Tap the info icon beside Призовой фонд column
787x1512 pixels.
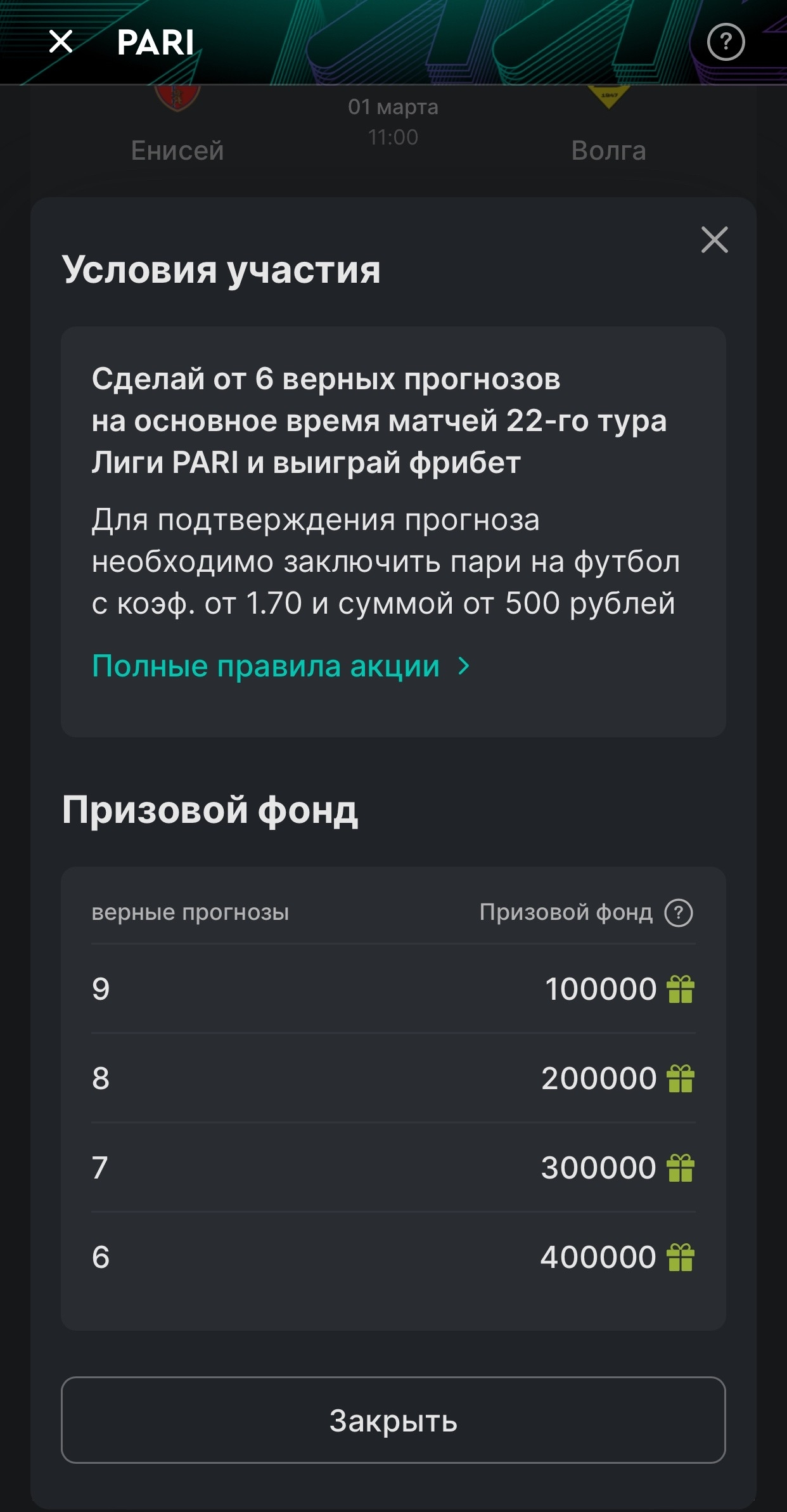point(678,913)
